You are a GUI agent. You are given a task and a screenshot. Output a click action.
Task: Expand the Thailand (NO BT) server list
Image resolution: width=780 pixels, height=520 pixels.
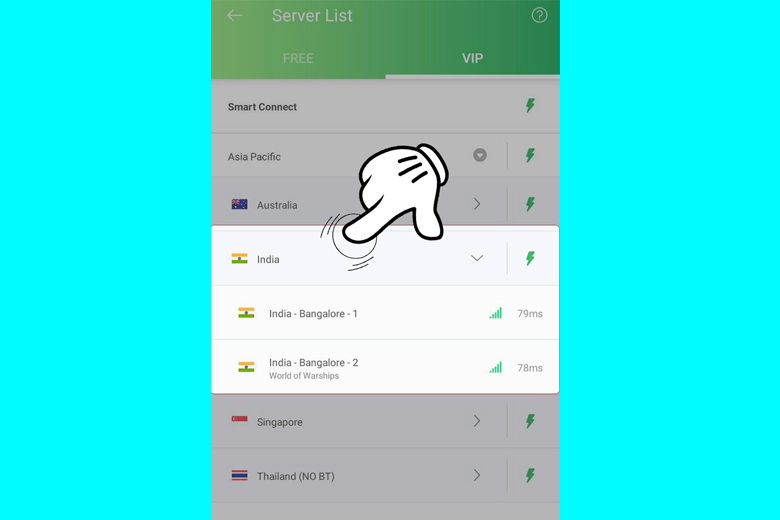tap(477, 476)
